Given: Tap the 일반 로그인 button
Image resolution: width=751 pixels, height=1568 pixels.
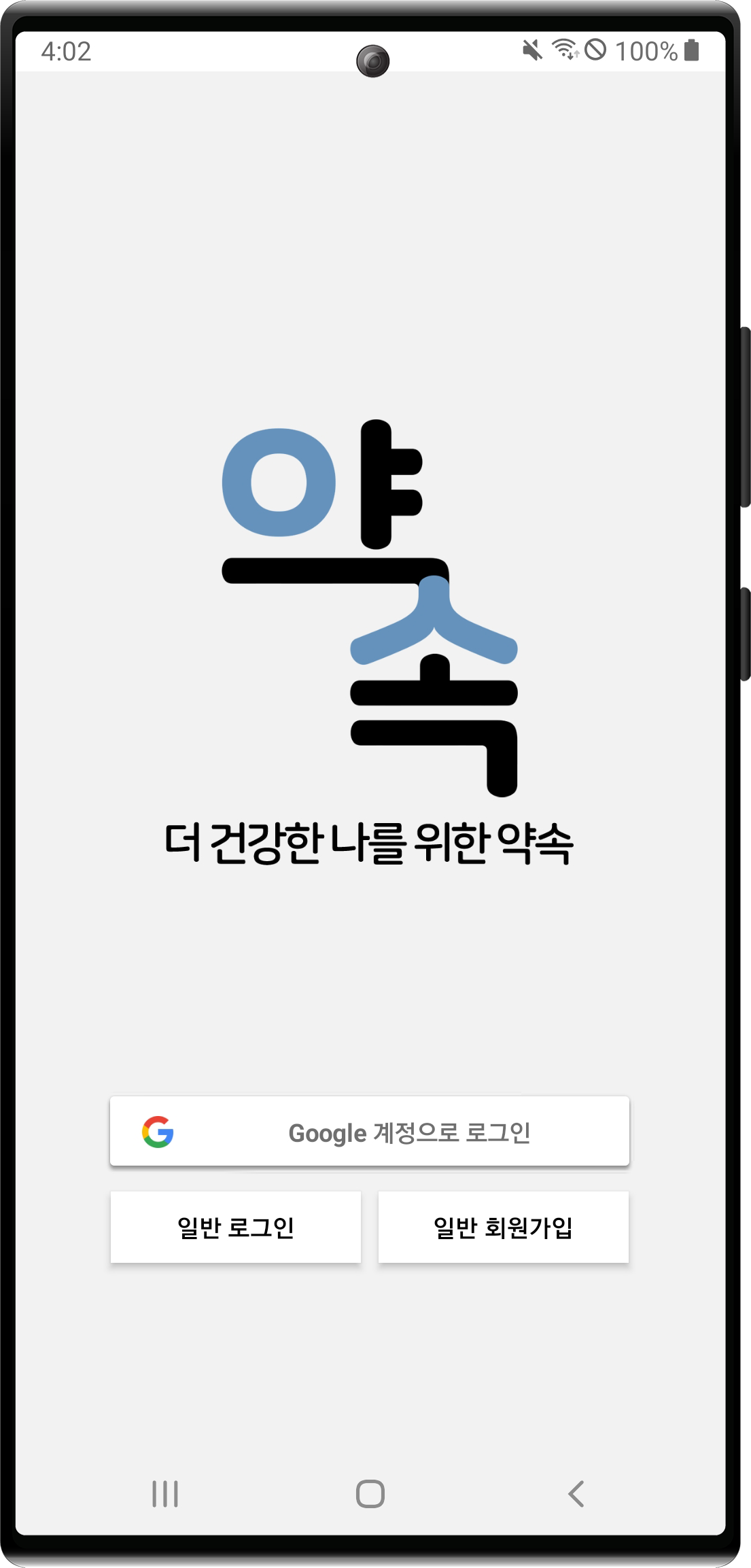Looking at the screenshot, I should coord(235,1227).
